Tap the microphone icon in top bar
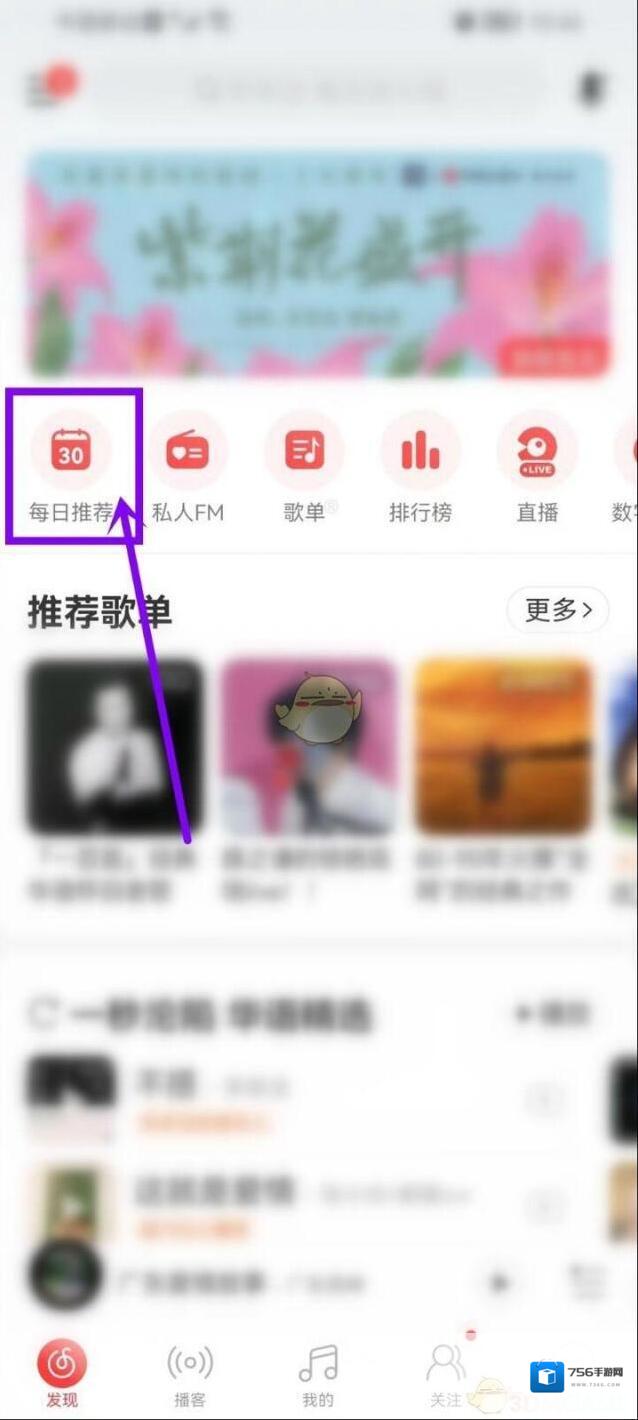This screenshot has width=638, height=1420. pos(591,90)
